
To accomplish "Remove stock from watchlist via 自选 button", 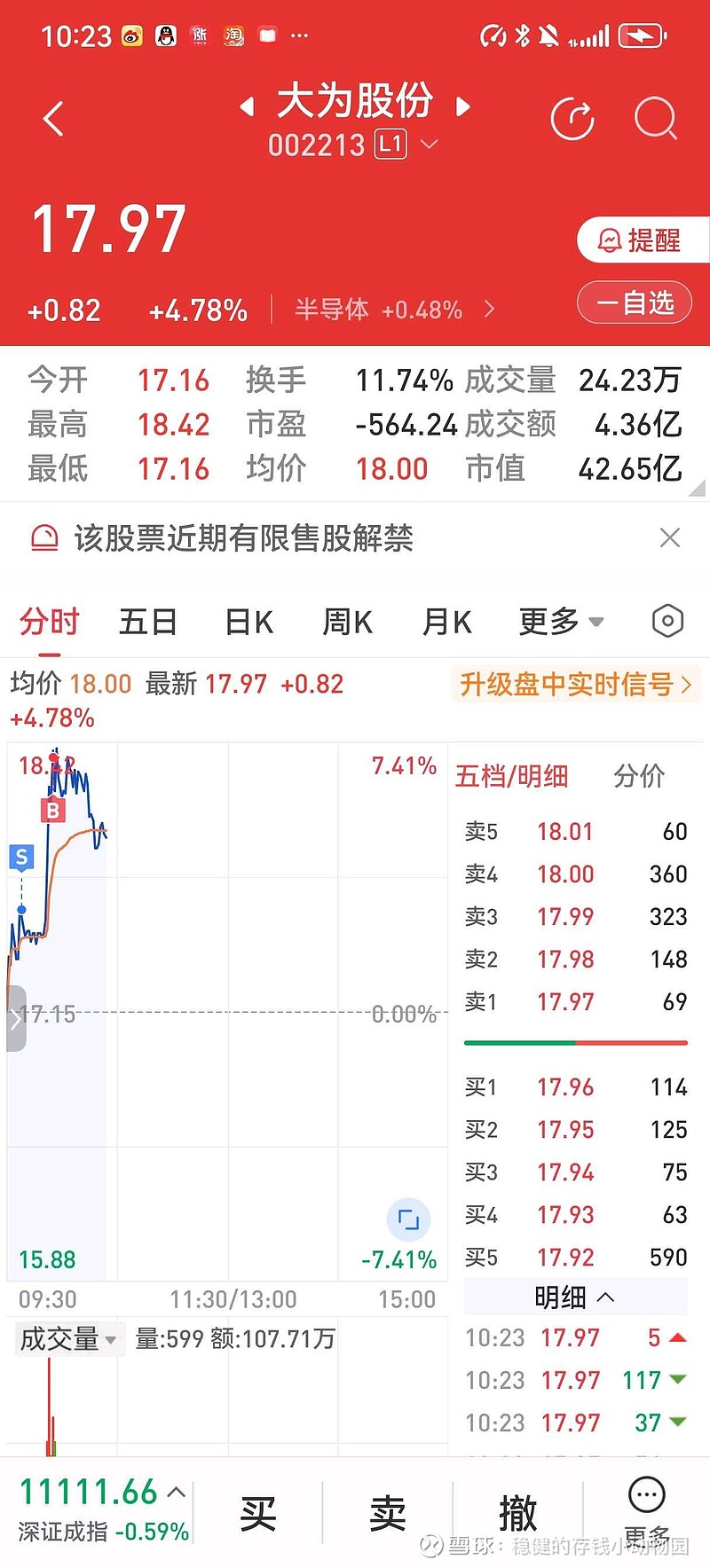I will pyautogui.click(x=635, y=303).
